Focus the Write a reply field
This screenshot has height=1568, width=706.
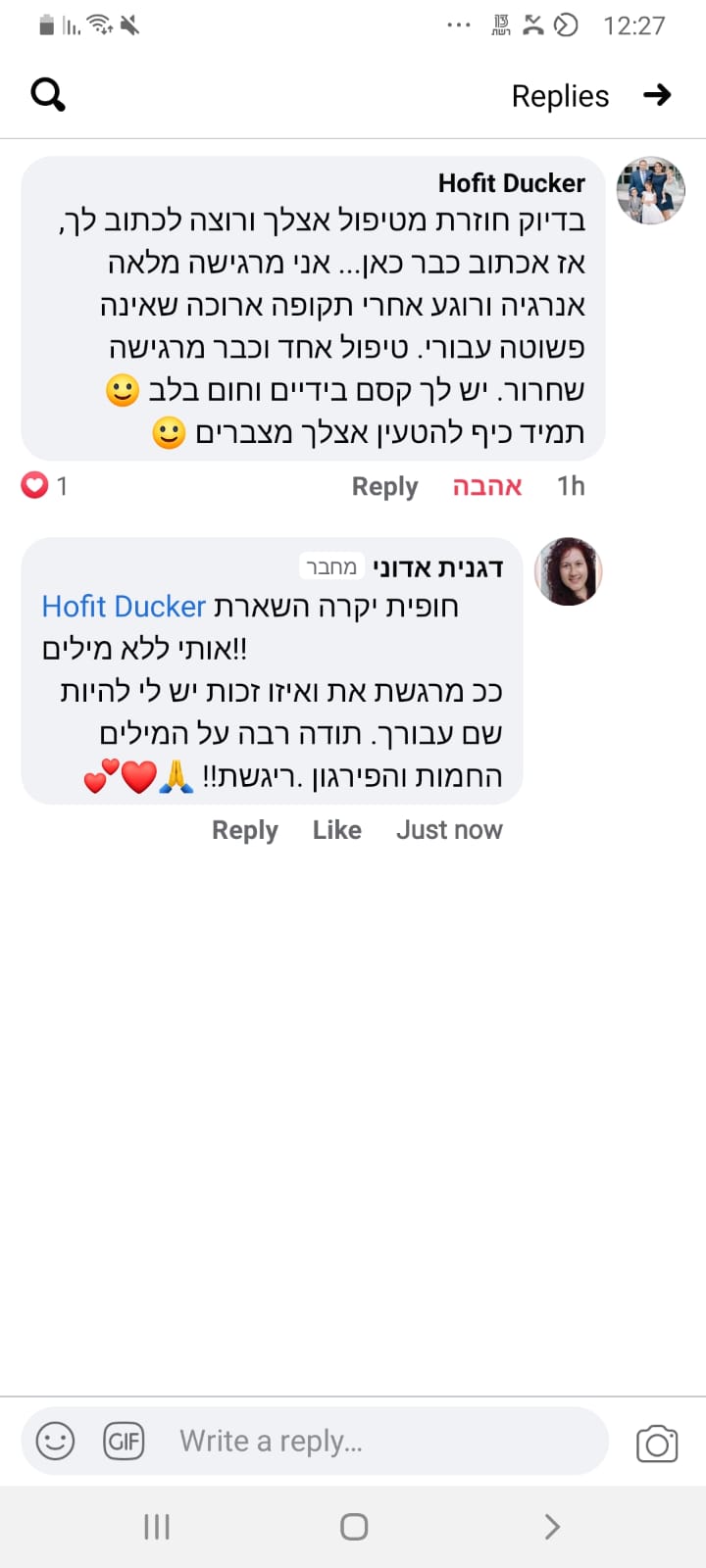pos(373,1442)
